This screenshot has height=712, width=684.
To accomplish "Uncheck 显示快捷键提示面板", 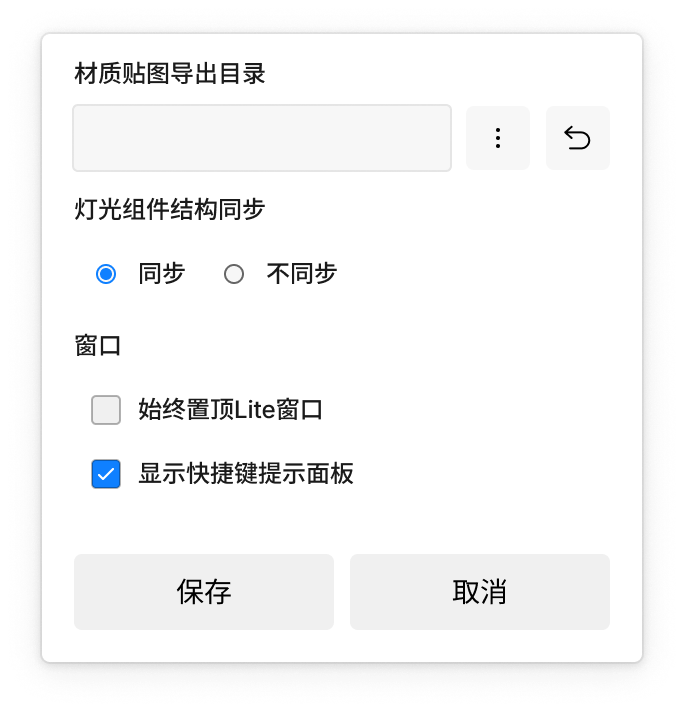I will click(x=106, y=474).
